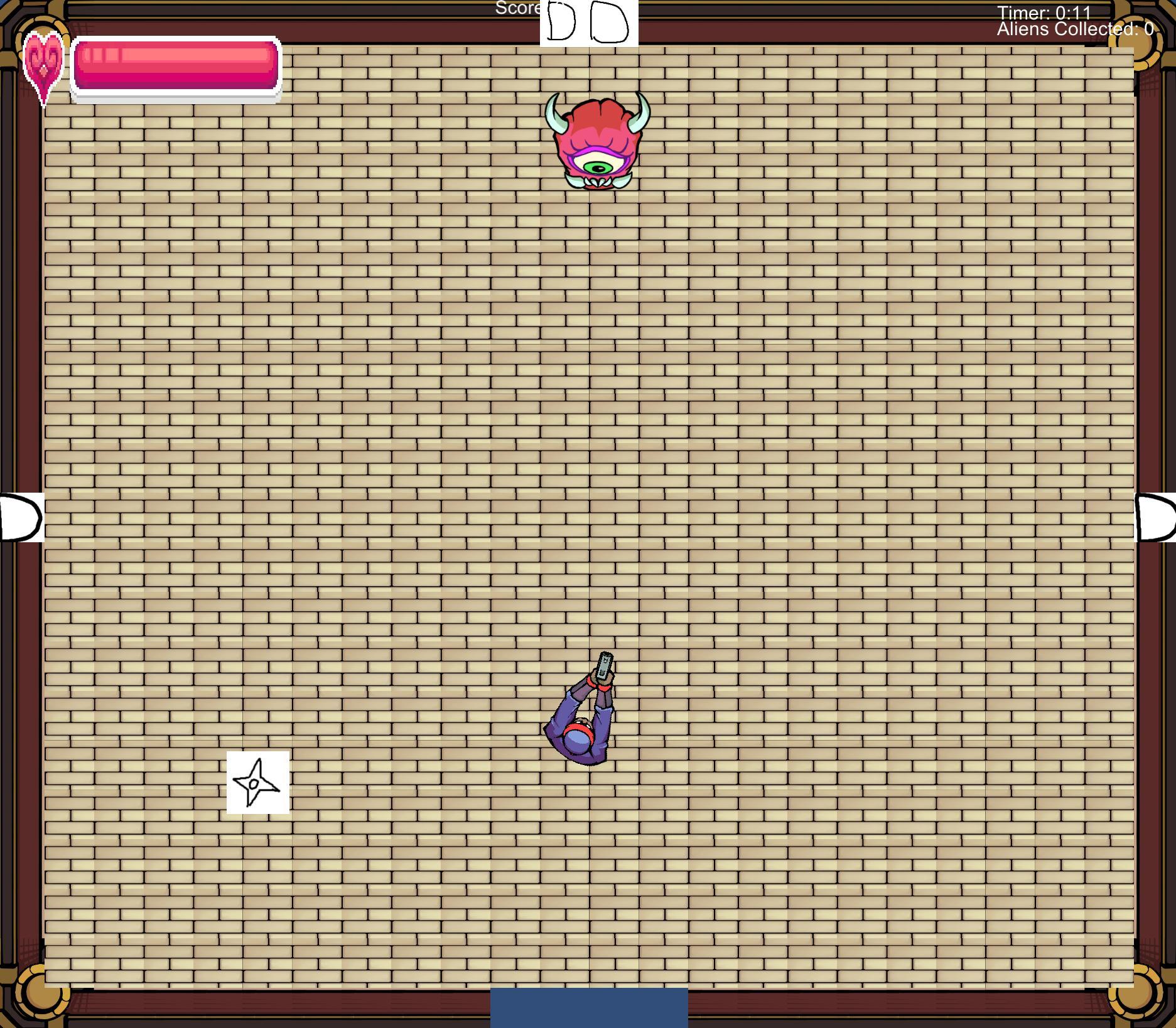Tap the one-eyed horned alien
Image resolution: width=1176 pixels, height=1028 pixels.
click(x=597, y=142)
